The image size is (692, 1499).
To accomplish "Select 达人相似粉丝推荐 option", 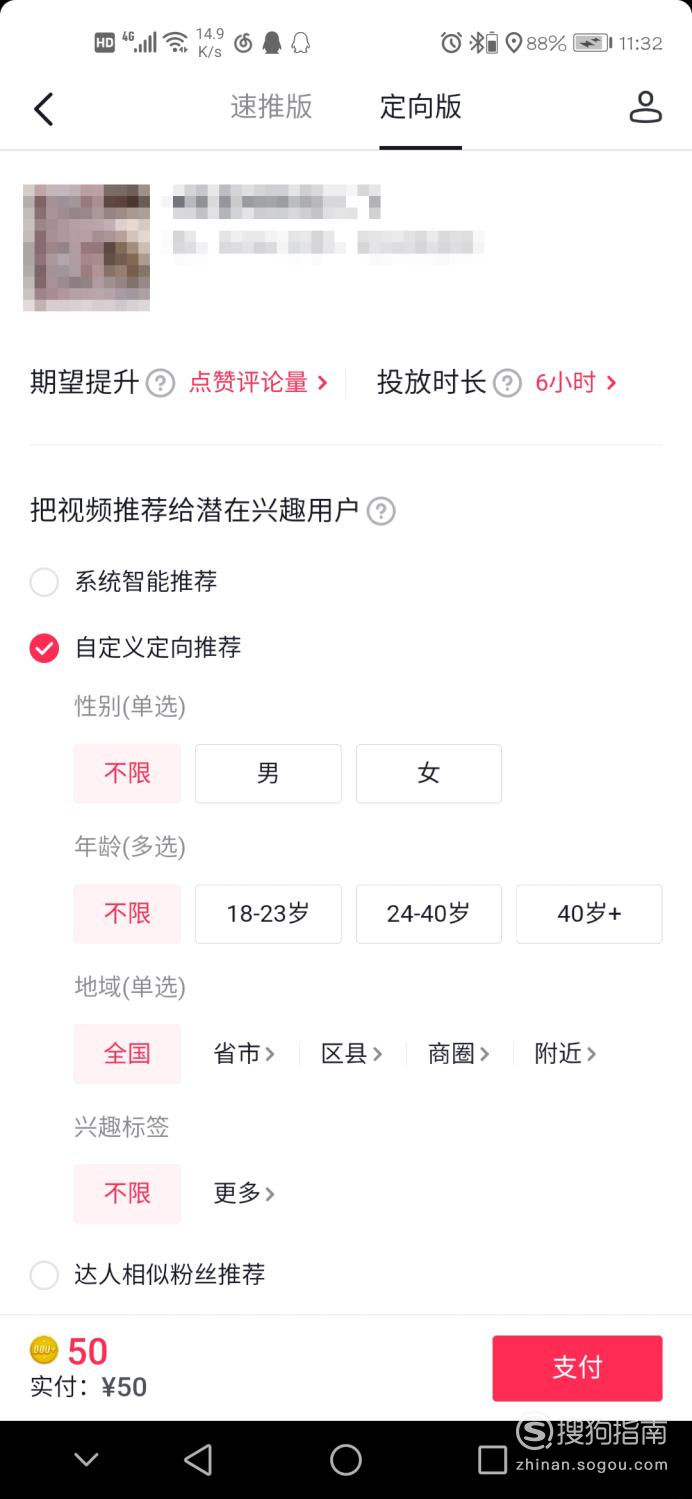I will (44, 1275).
